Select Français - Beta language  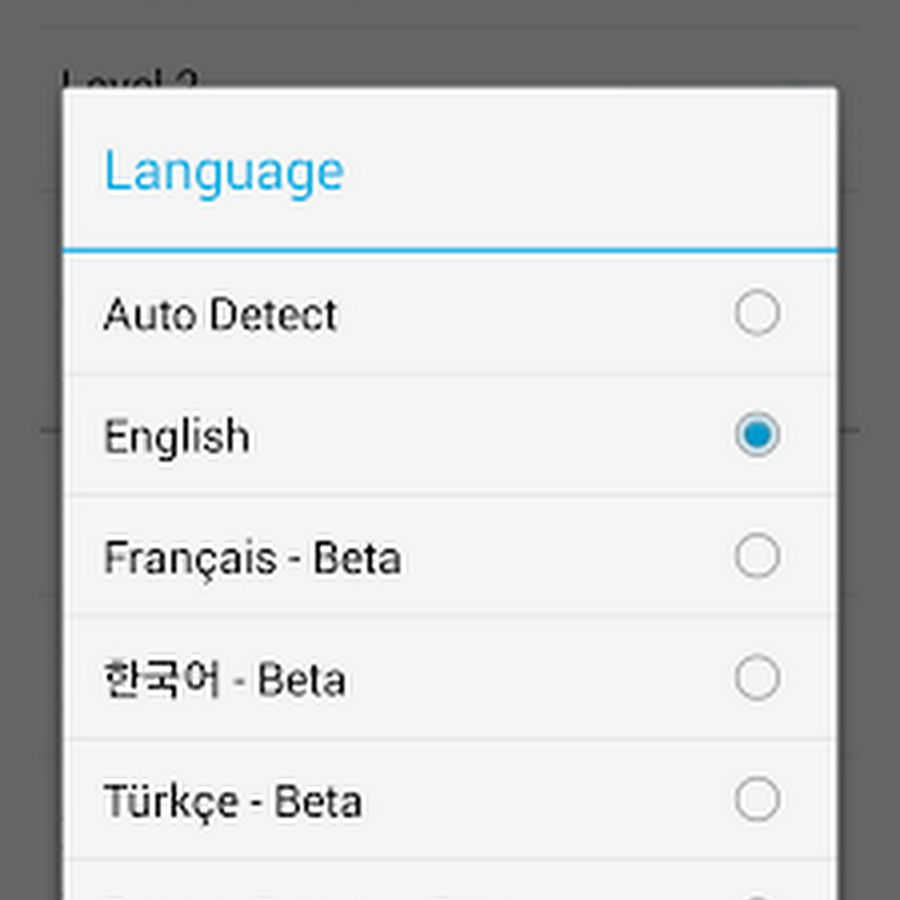tap(450, 557)
